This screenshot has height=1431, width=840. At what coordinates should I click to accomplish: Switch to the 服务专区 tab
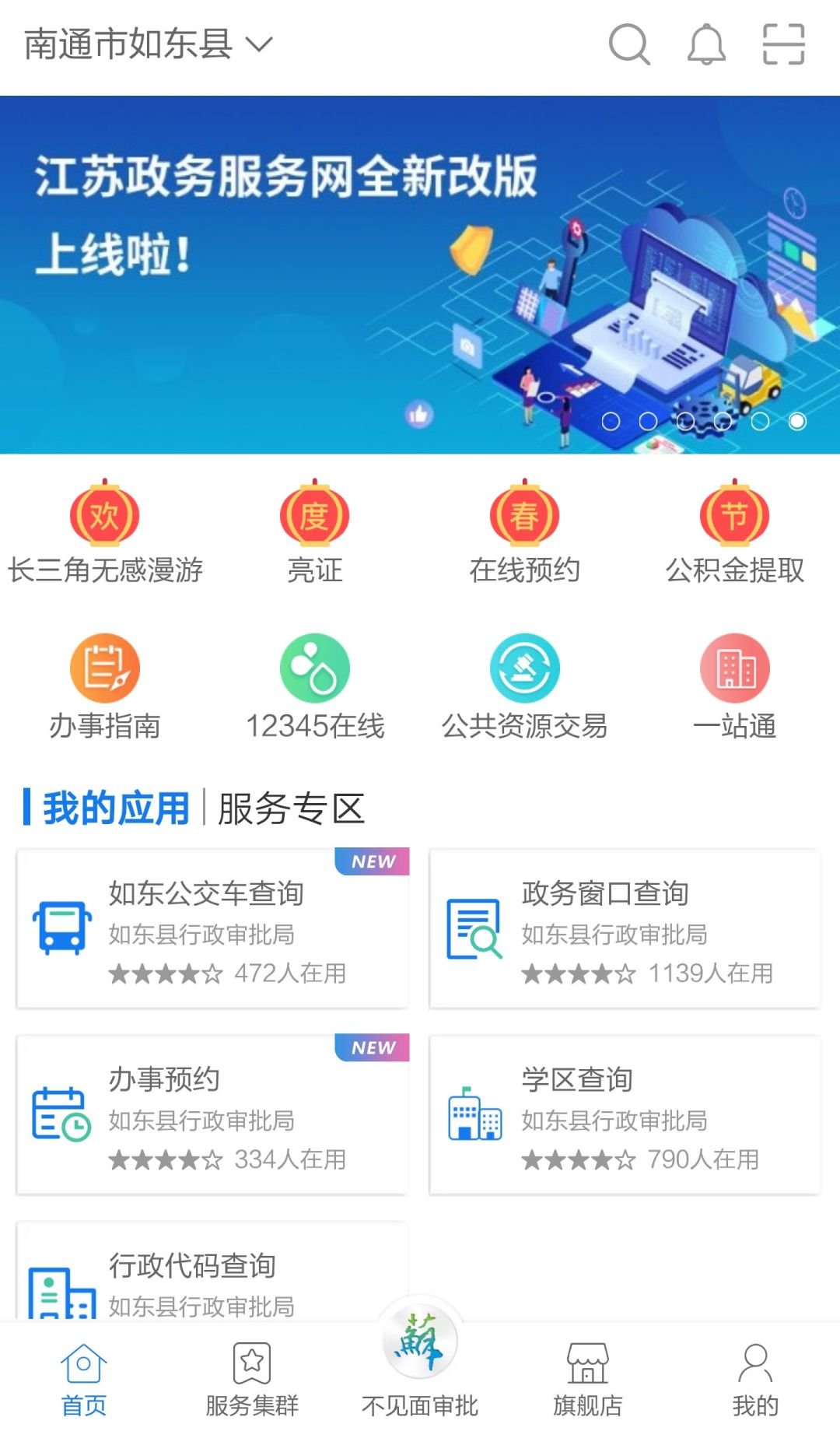[x=291, y=808]
